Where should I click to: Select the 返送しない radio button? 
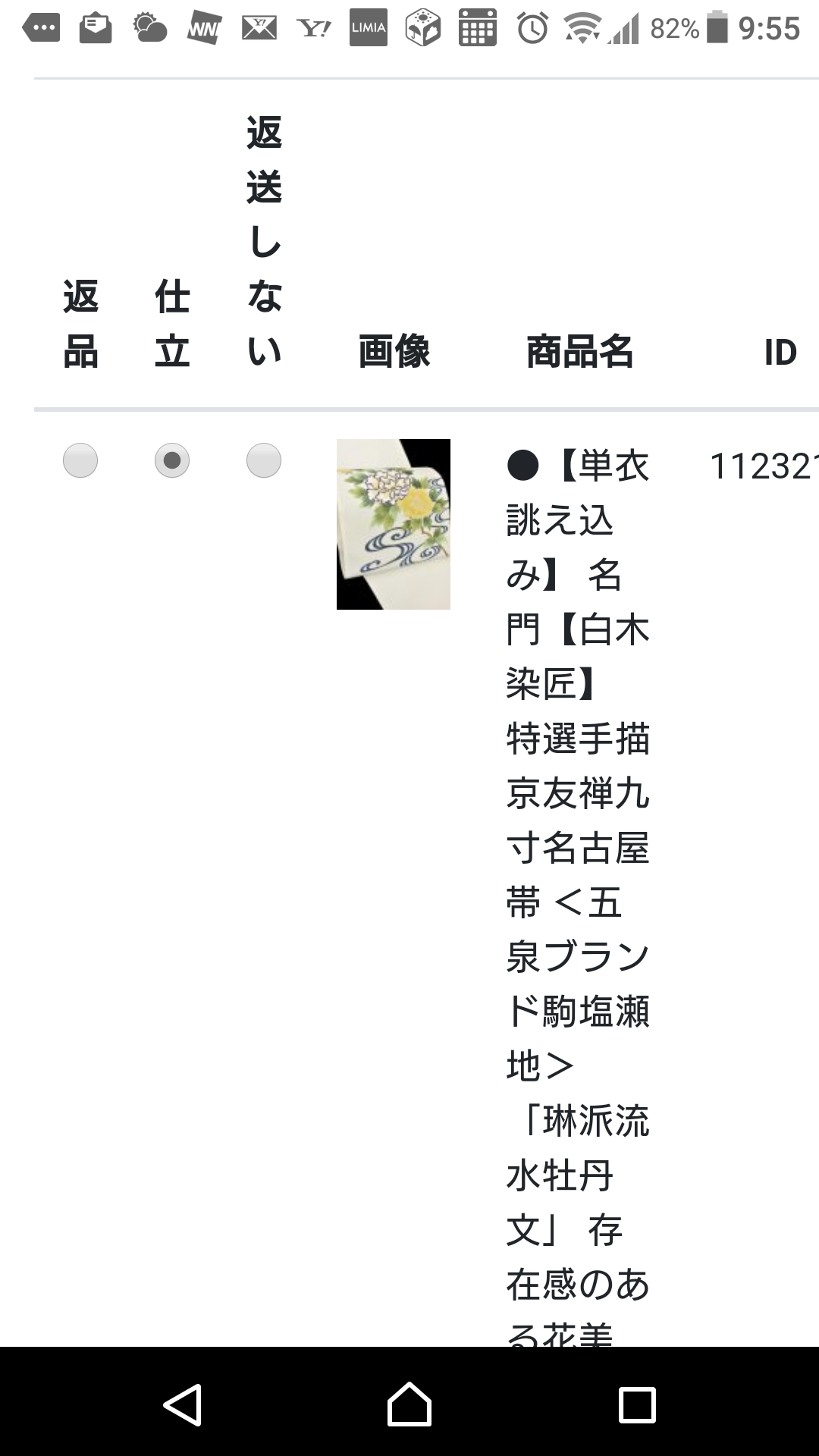click(264, 460)
